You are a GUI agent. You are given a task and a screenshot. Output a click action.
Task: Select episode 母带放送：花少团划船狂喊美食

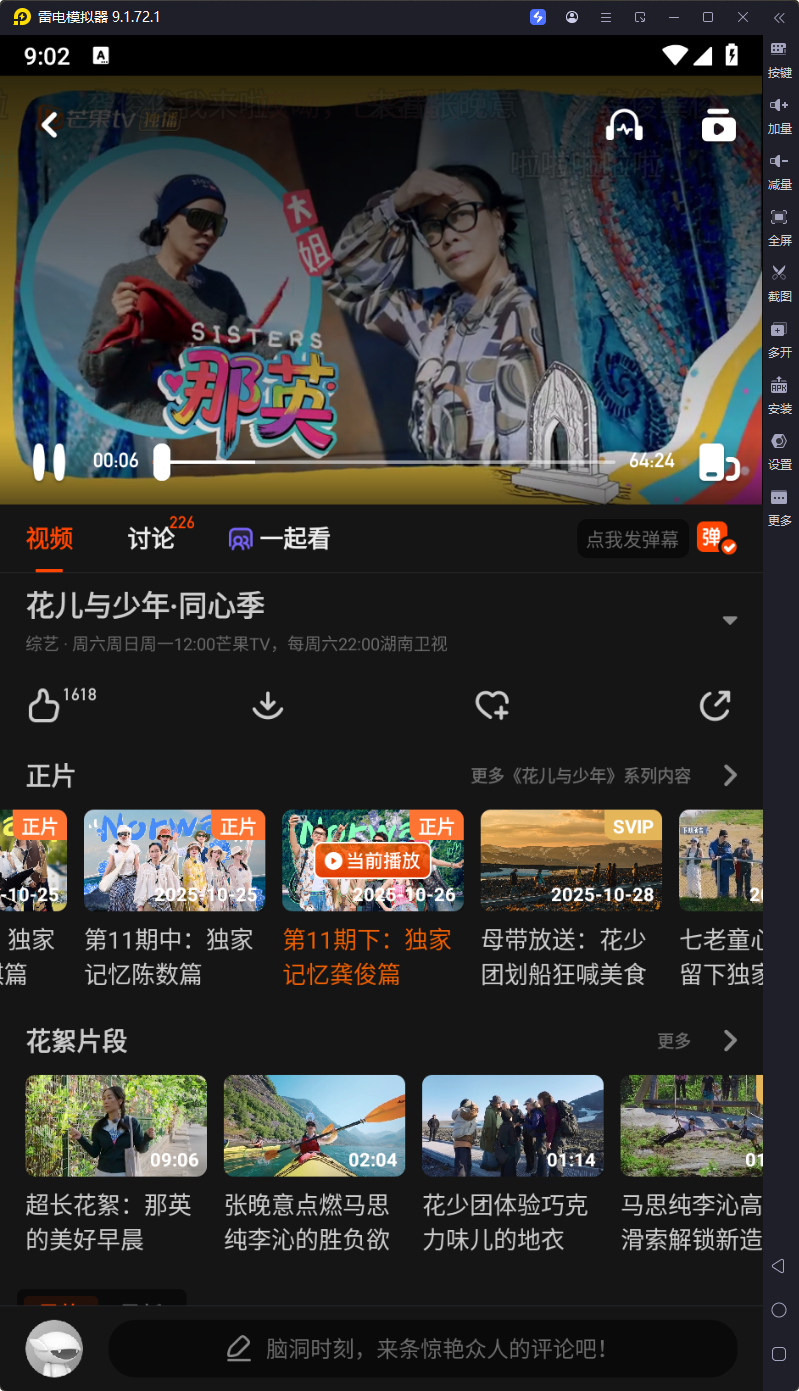pos(570,860)
